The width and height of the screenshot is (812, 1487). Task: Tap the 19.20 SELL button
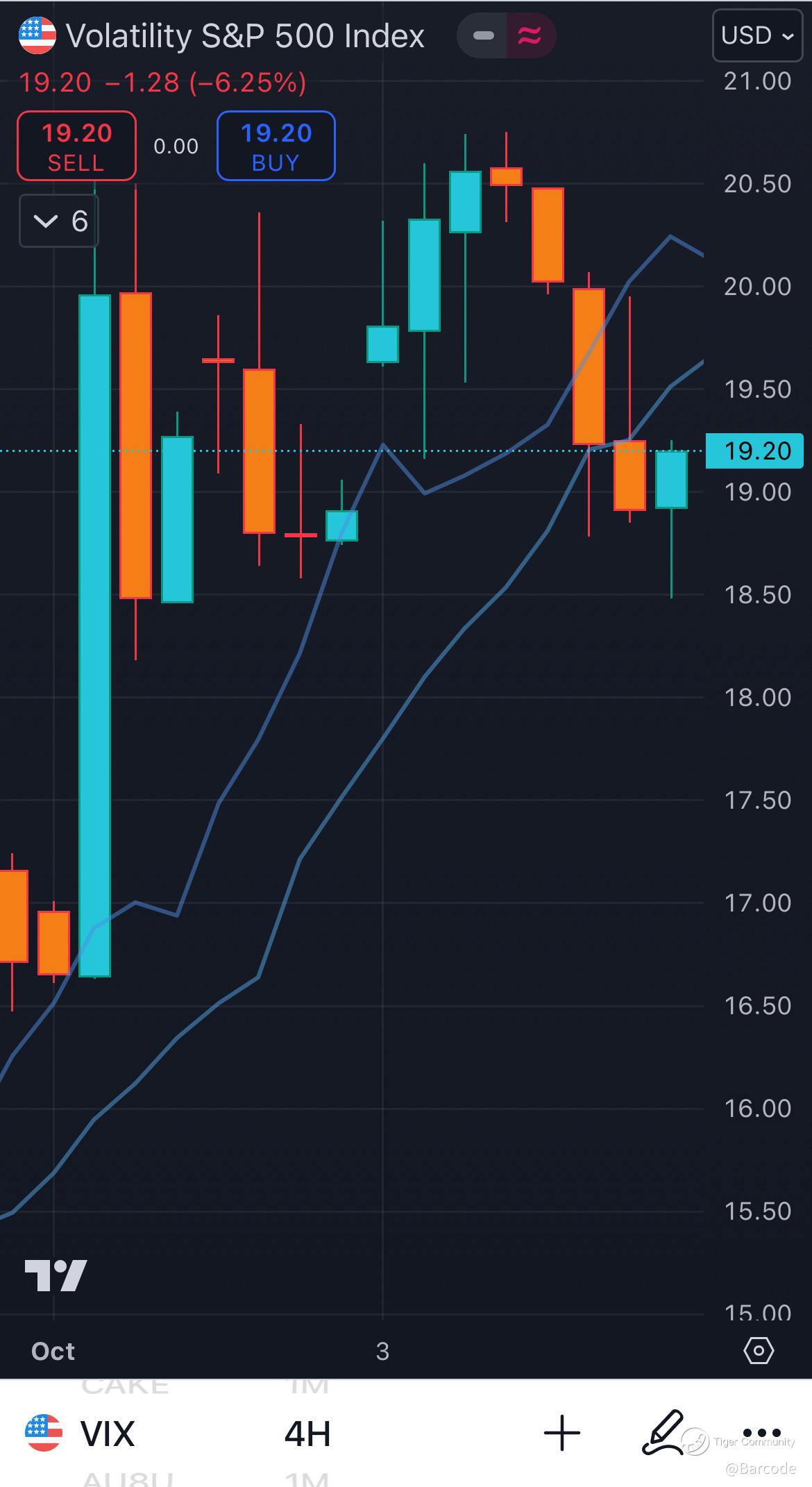[76, 146]
